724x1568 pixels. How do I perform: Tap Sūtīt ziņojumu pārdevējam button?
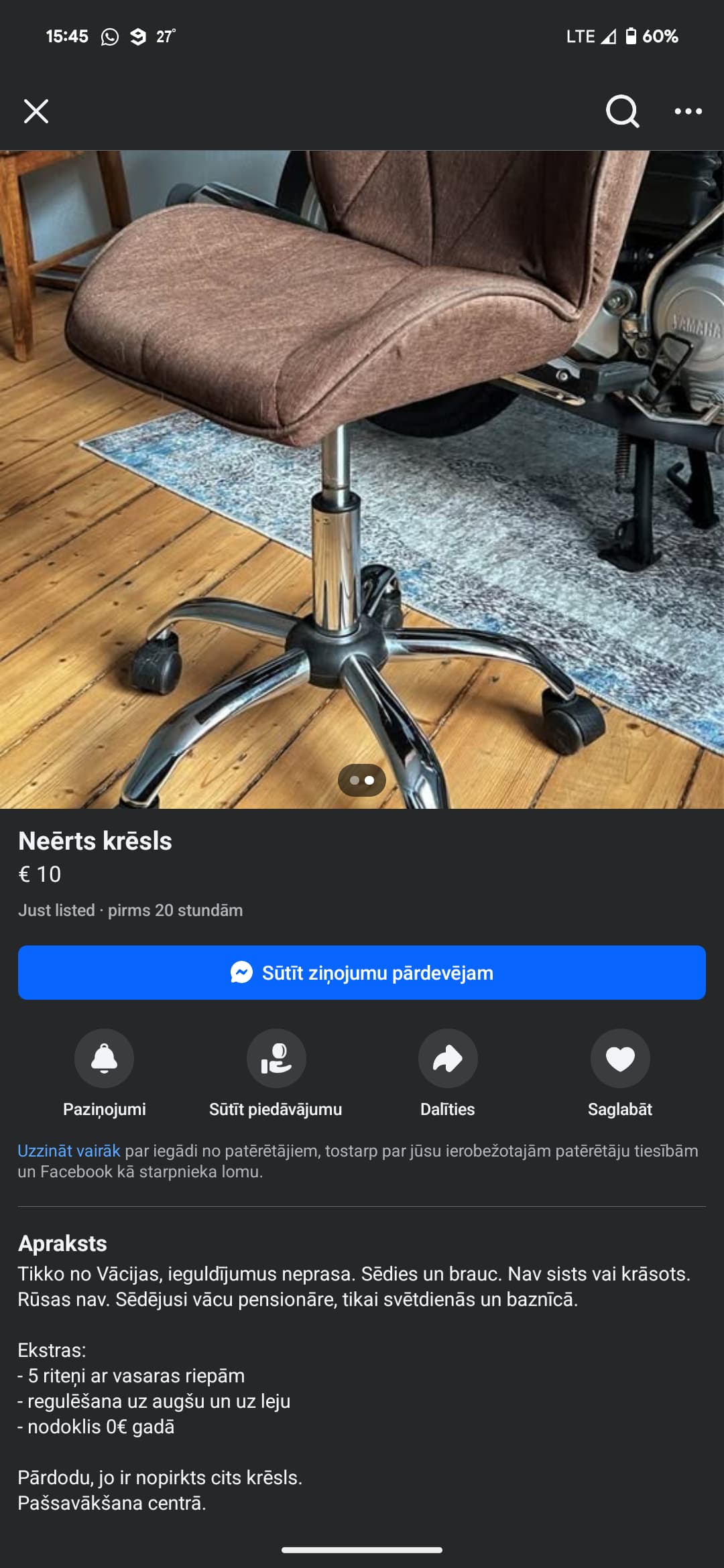click(362, 972)
